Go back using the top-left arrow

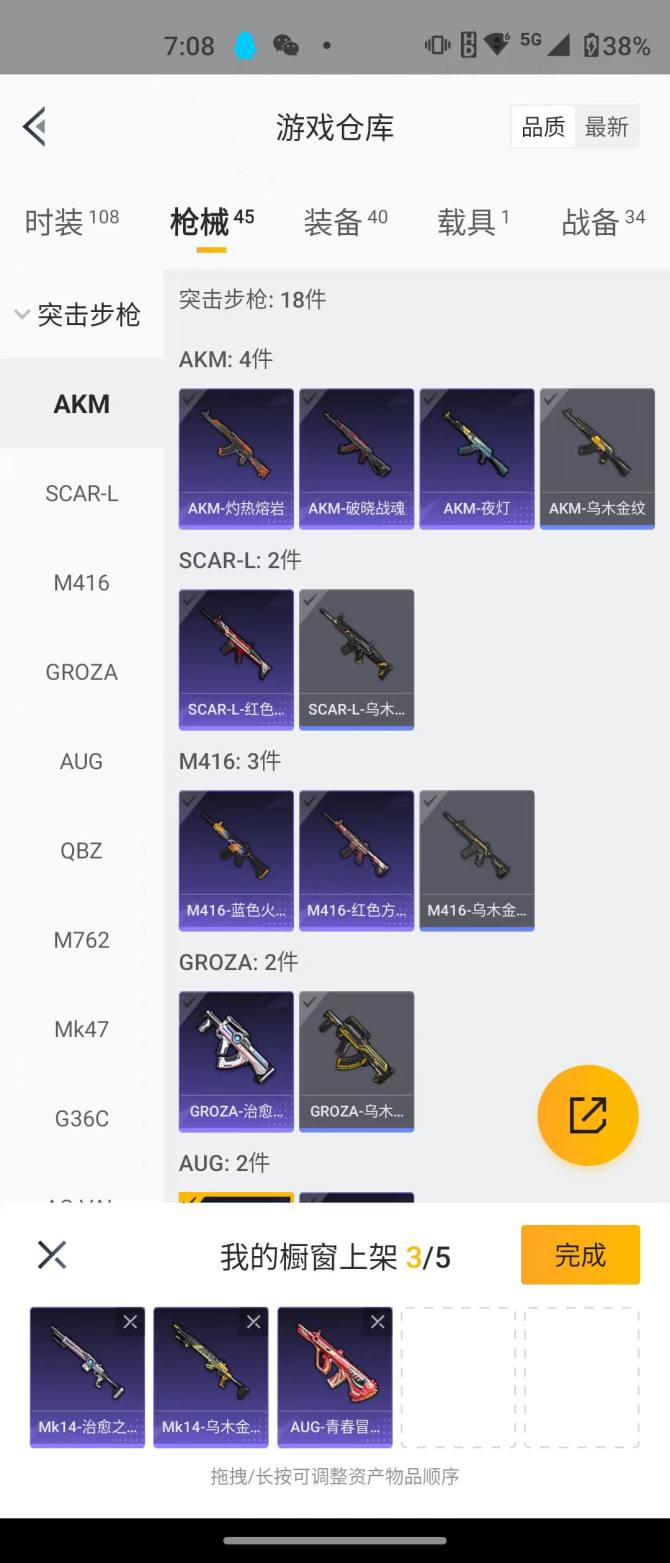coord(35,127)
